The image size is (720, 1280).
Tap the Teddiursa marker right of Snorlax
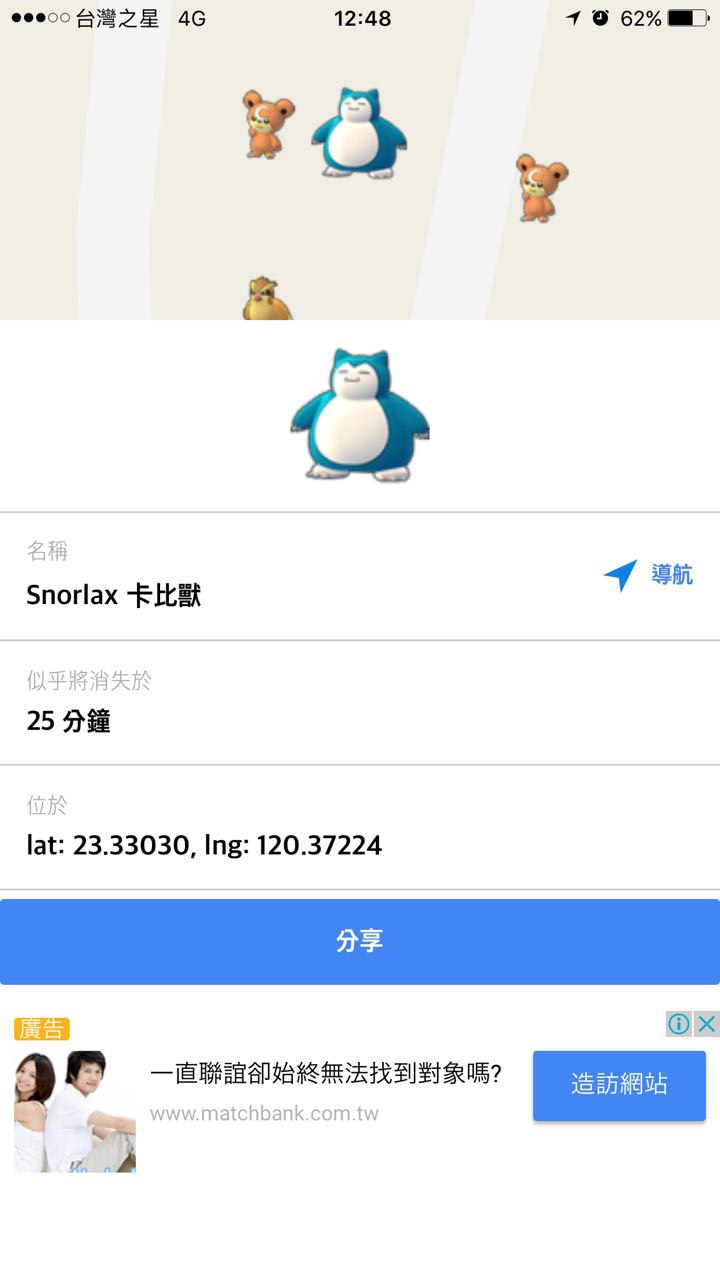tap(541, 187)
